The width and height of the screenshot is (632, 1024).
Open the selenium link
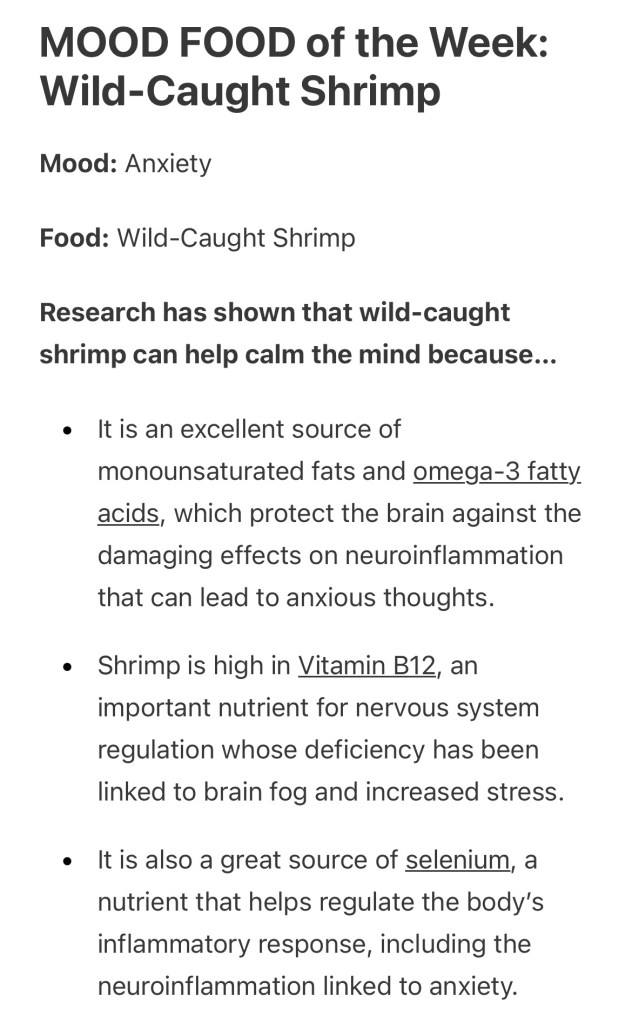click(x=457, y=859)
